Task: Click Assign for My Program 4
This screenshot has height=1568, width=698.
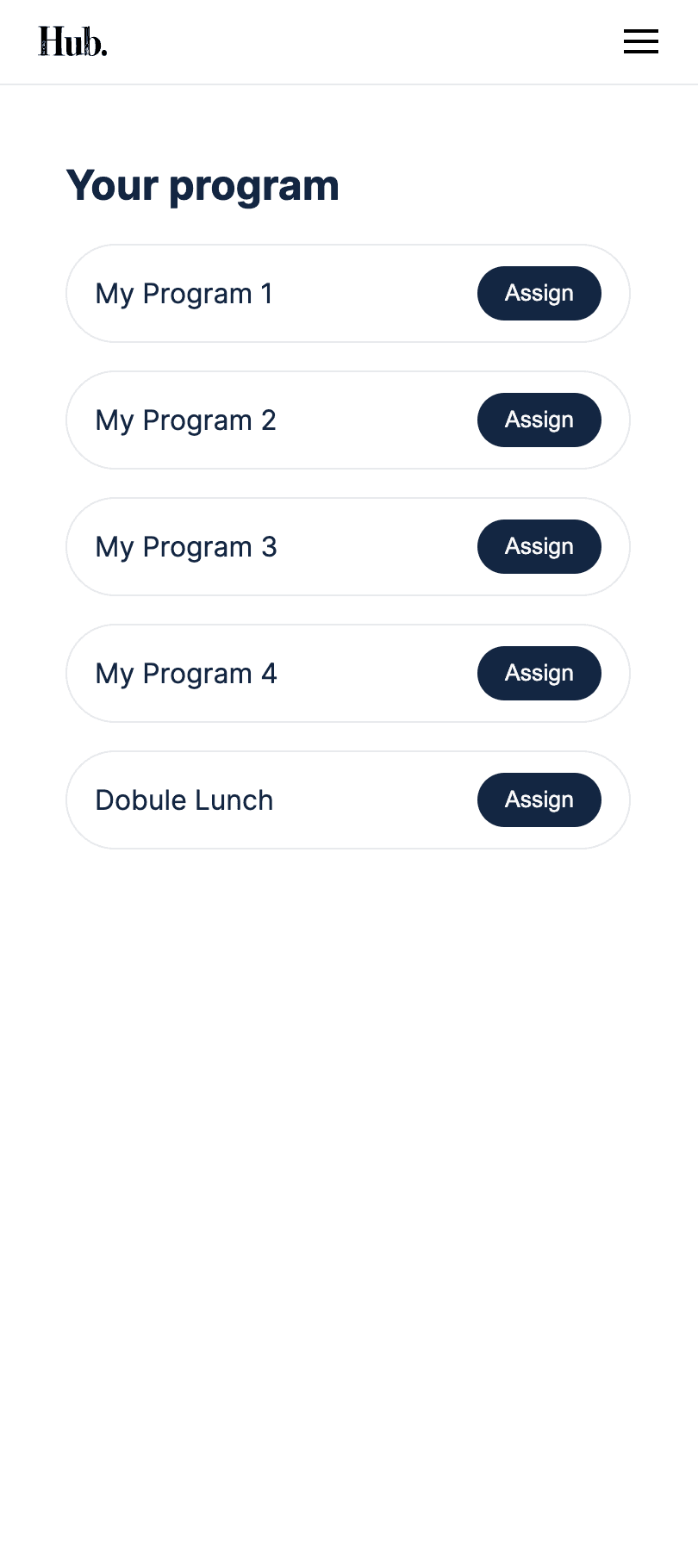Action: [539, 673]
